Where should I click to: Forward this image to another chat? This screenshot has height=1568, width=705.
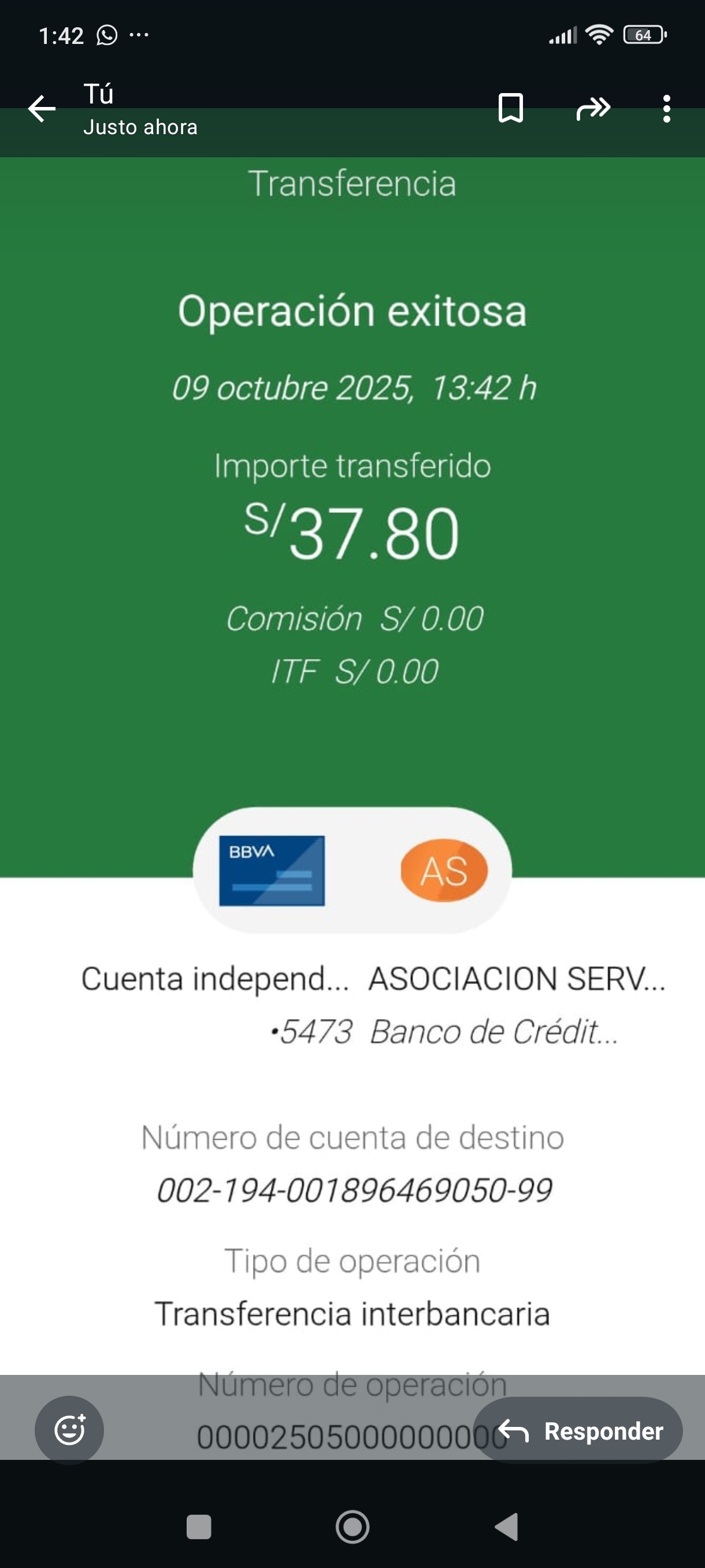pyautogui.click(x=593, y=108)
